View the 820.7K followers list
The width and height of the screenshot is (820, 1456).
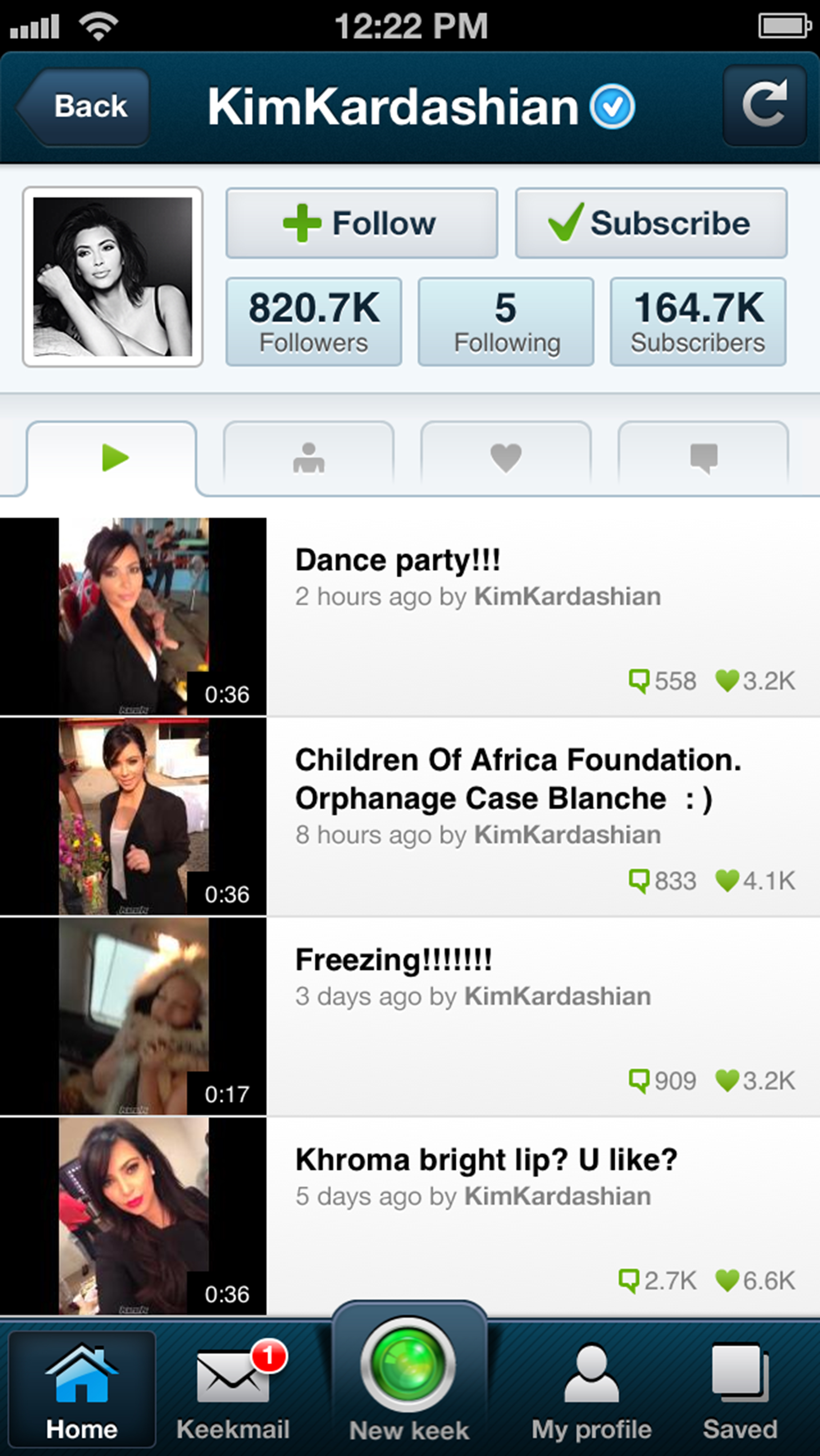click(313, 321)
